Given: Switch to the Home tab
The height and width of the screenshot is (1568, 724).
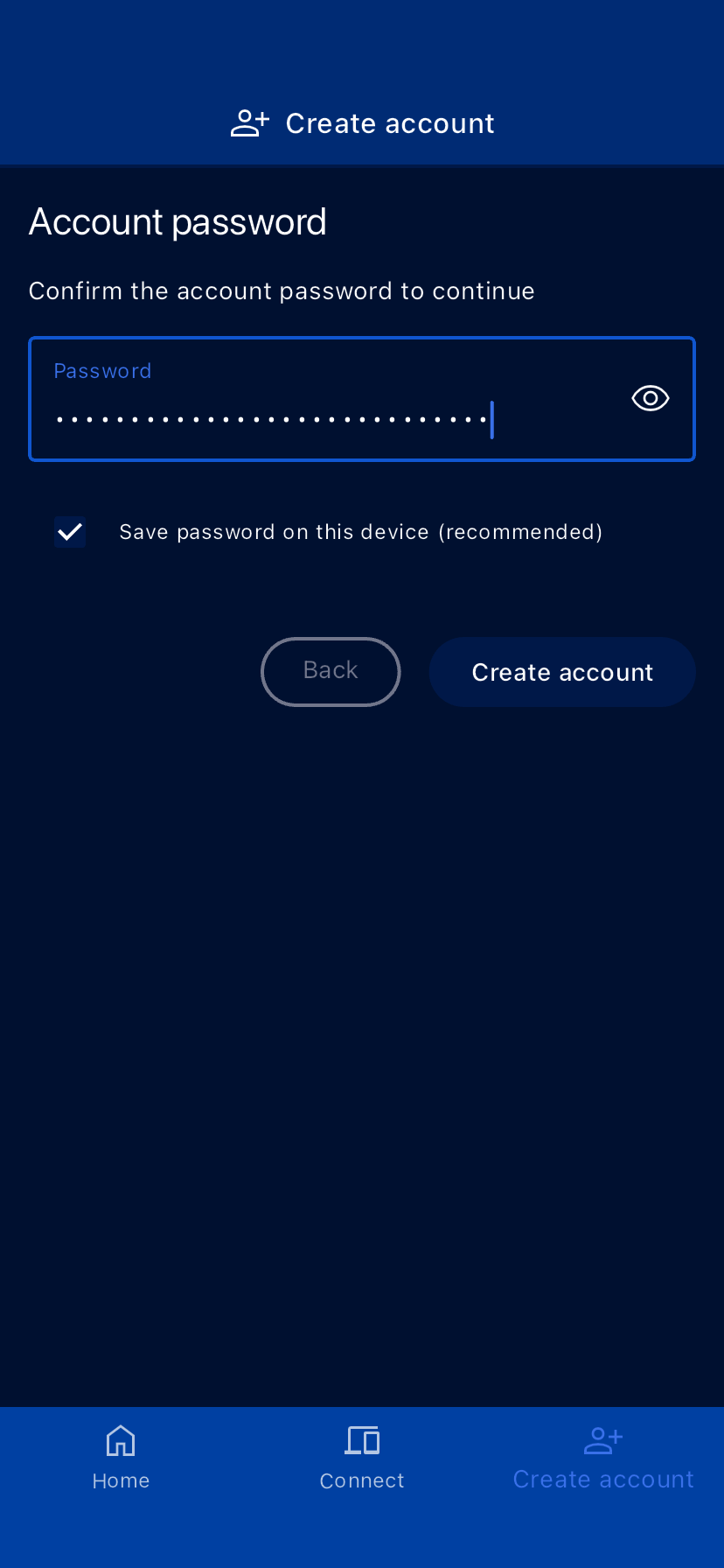Looking at the screenshot, I should [x=121, y=1457].
